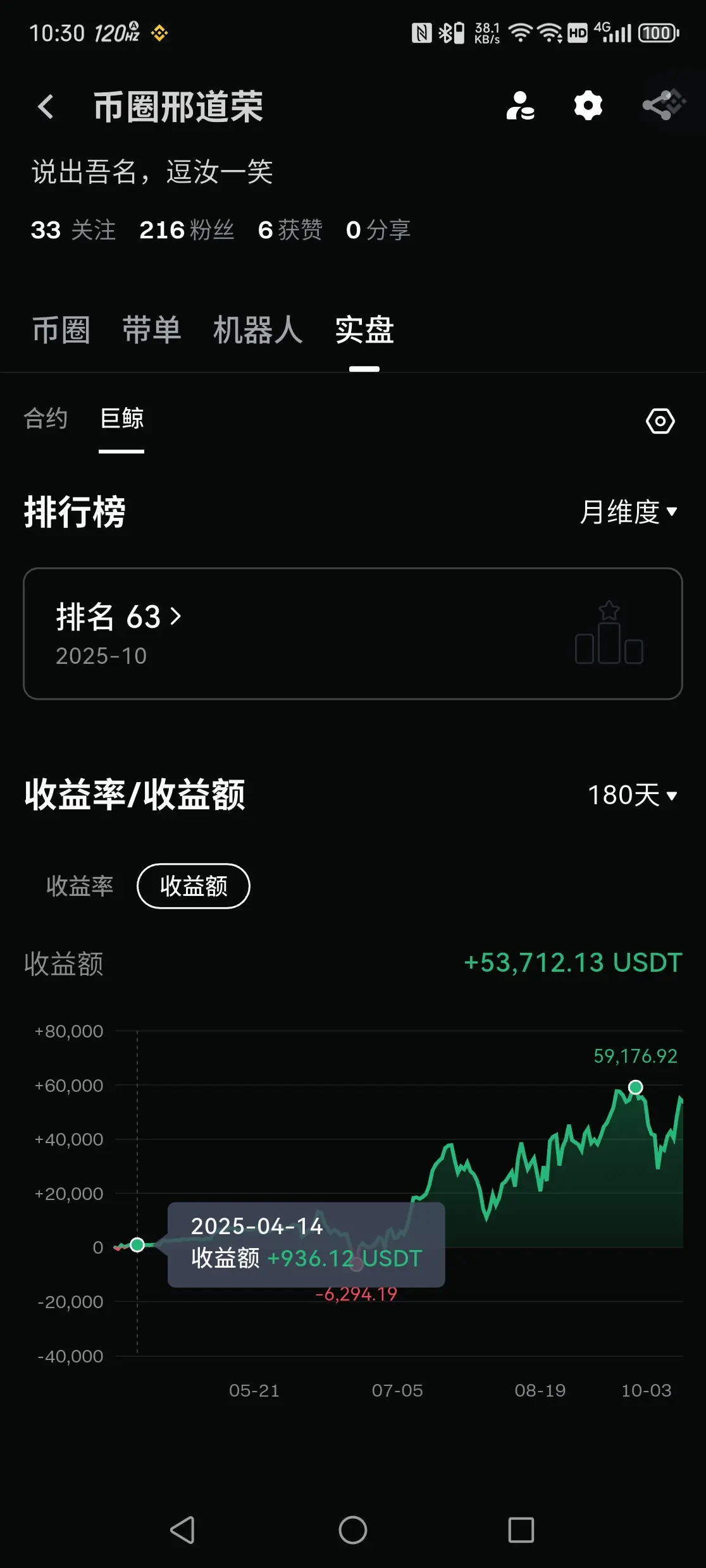This screenshot has height=1568, width=706.
Task: Open the recent apps overview
Action: click(521, 1530)
